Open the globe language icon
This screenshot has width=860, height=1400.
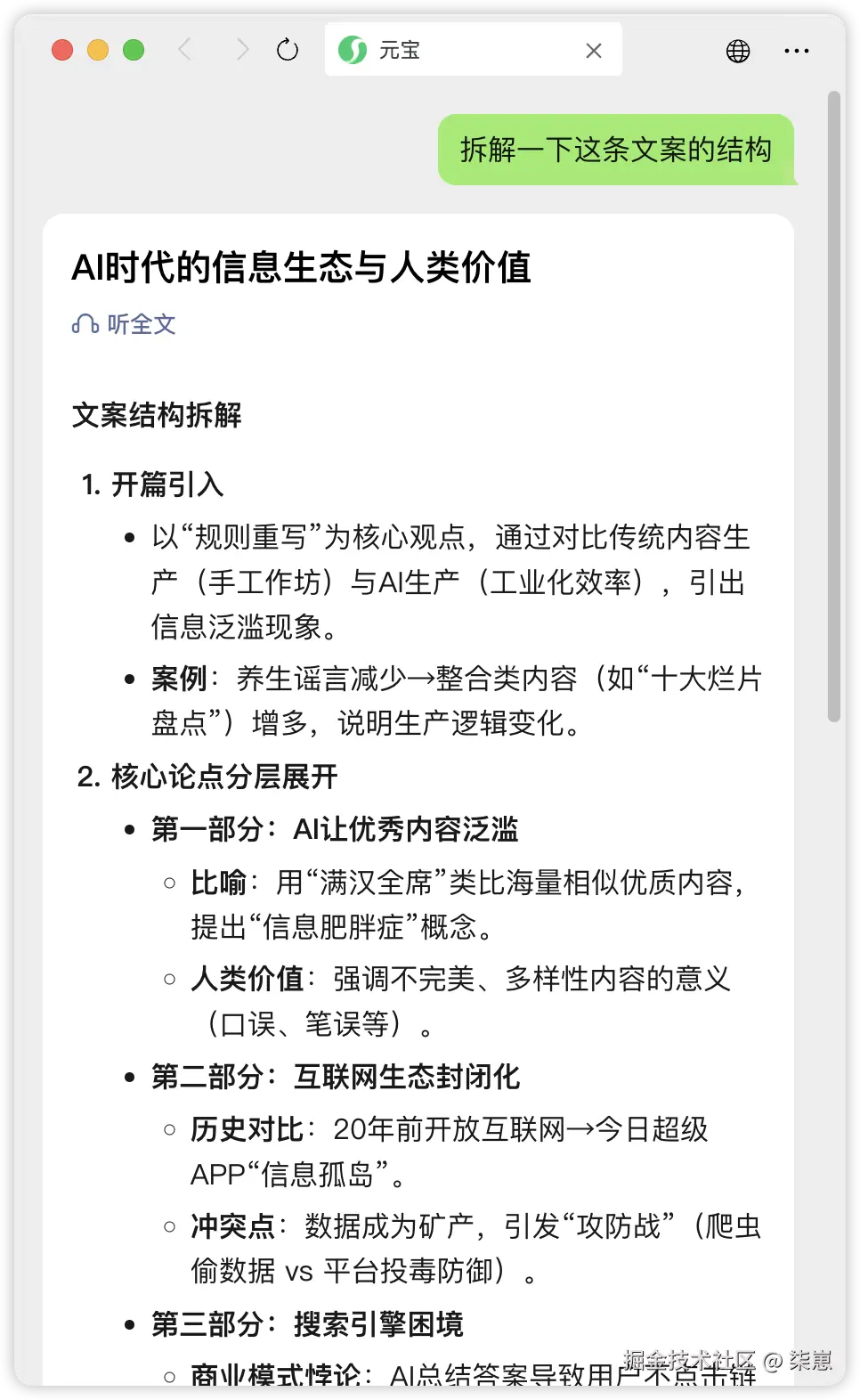point(738,51)
